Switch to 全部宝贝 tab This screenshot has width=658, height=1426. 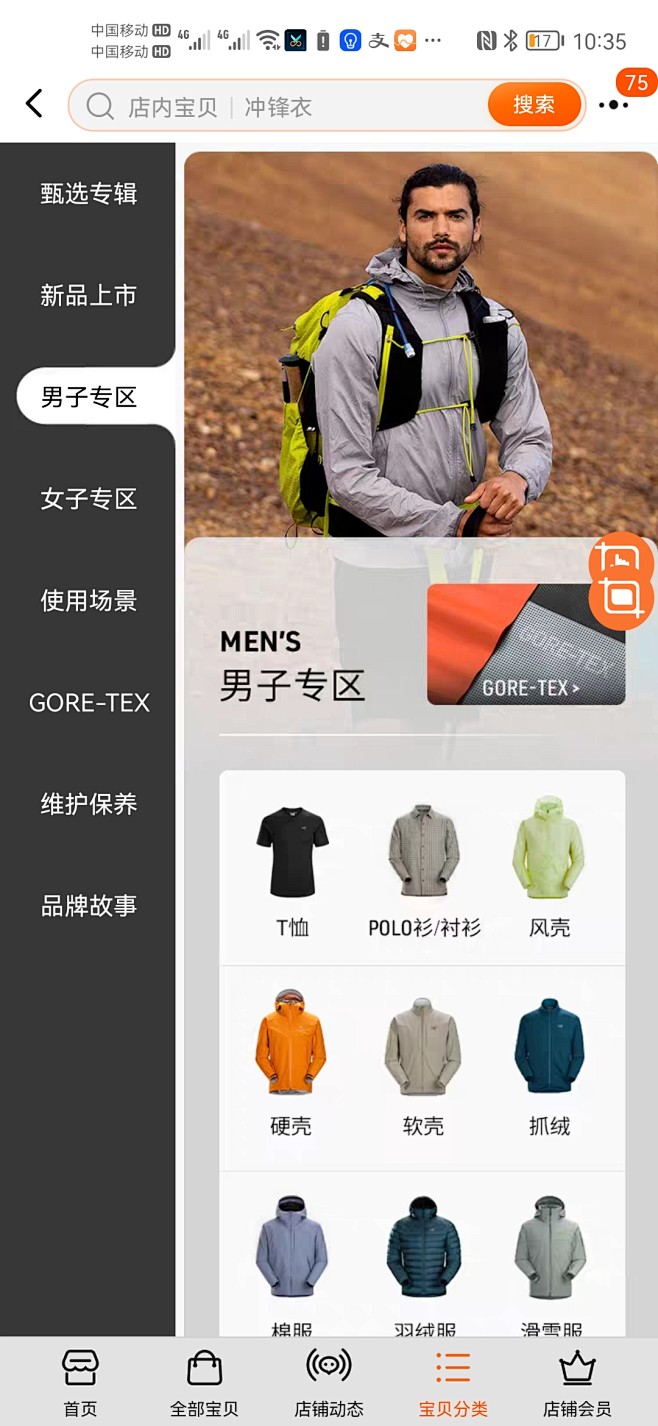[204, 1383]
